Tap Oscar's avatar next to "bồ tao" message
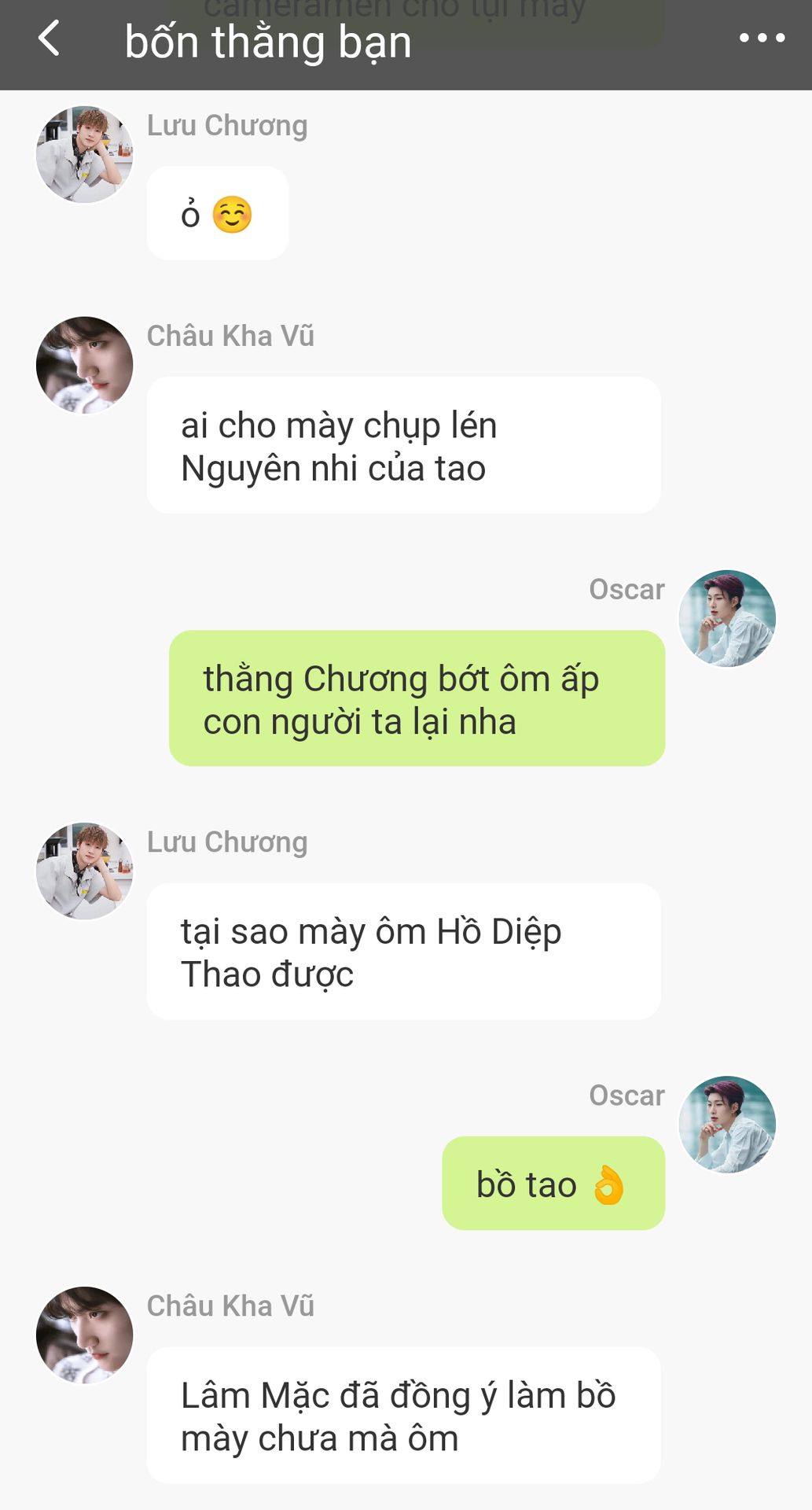The image size is (812, 1510). pyautogui.click(x=727, y=1125)
